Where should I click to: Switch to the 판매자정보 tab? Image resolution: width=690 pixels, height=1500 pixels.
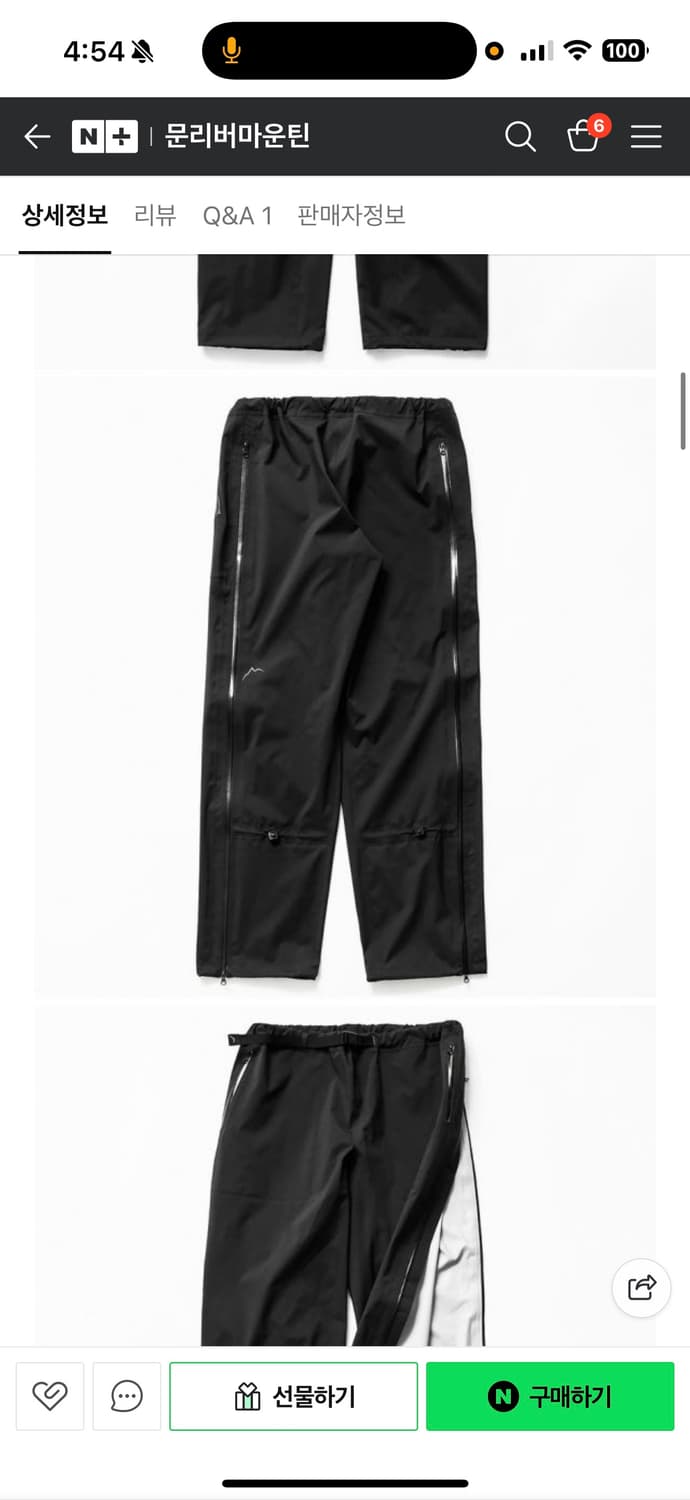tap(351, 215)
